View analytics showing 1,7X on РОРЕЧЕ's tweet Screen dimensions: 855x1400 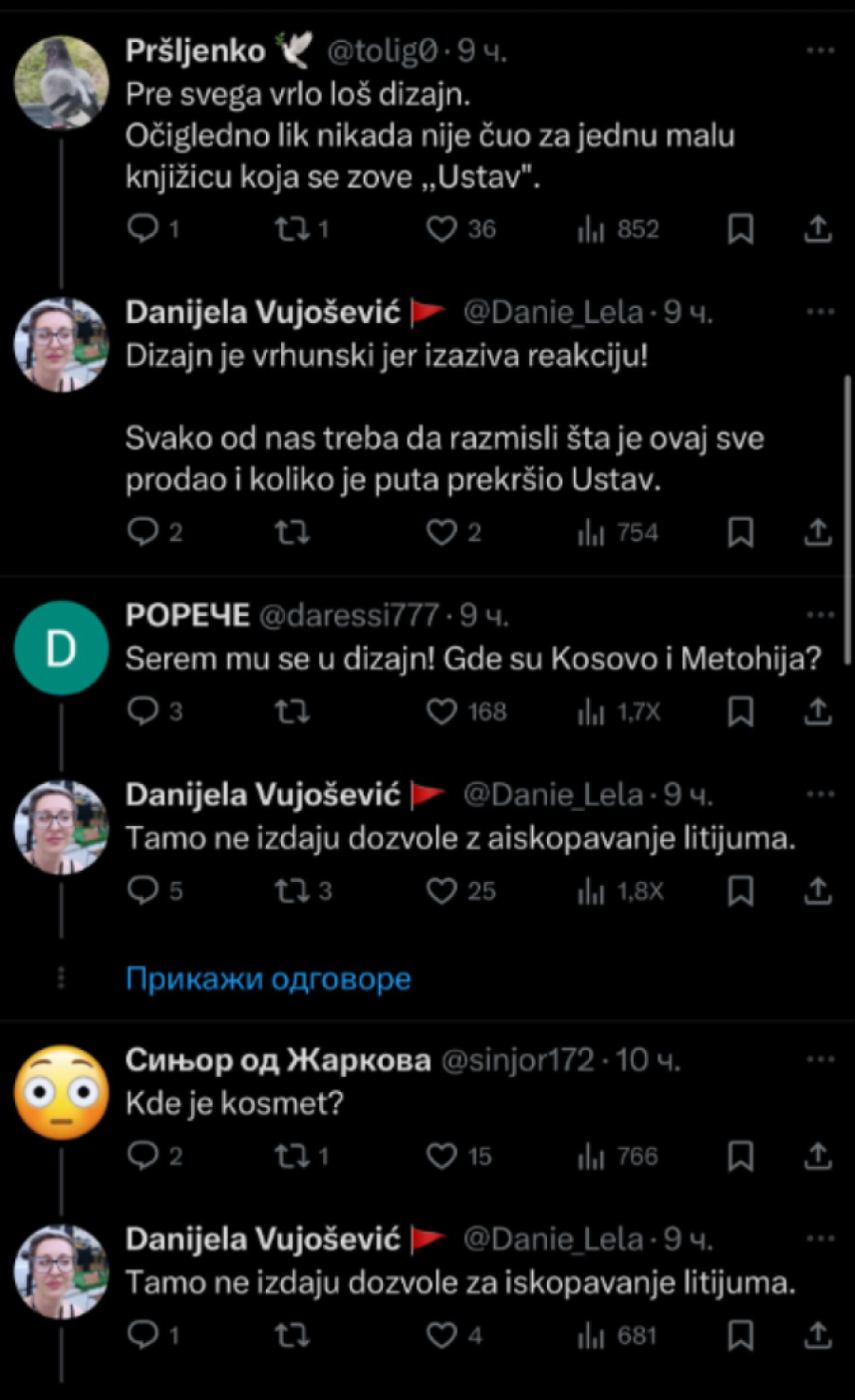tap(593, 710)
